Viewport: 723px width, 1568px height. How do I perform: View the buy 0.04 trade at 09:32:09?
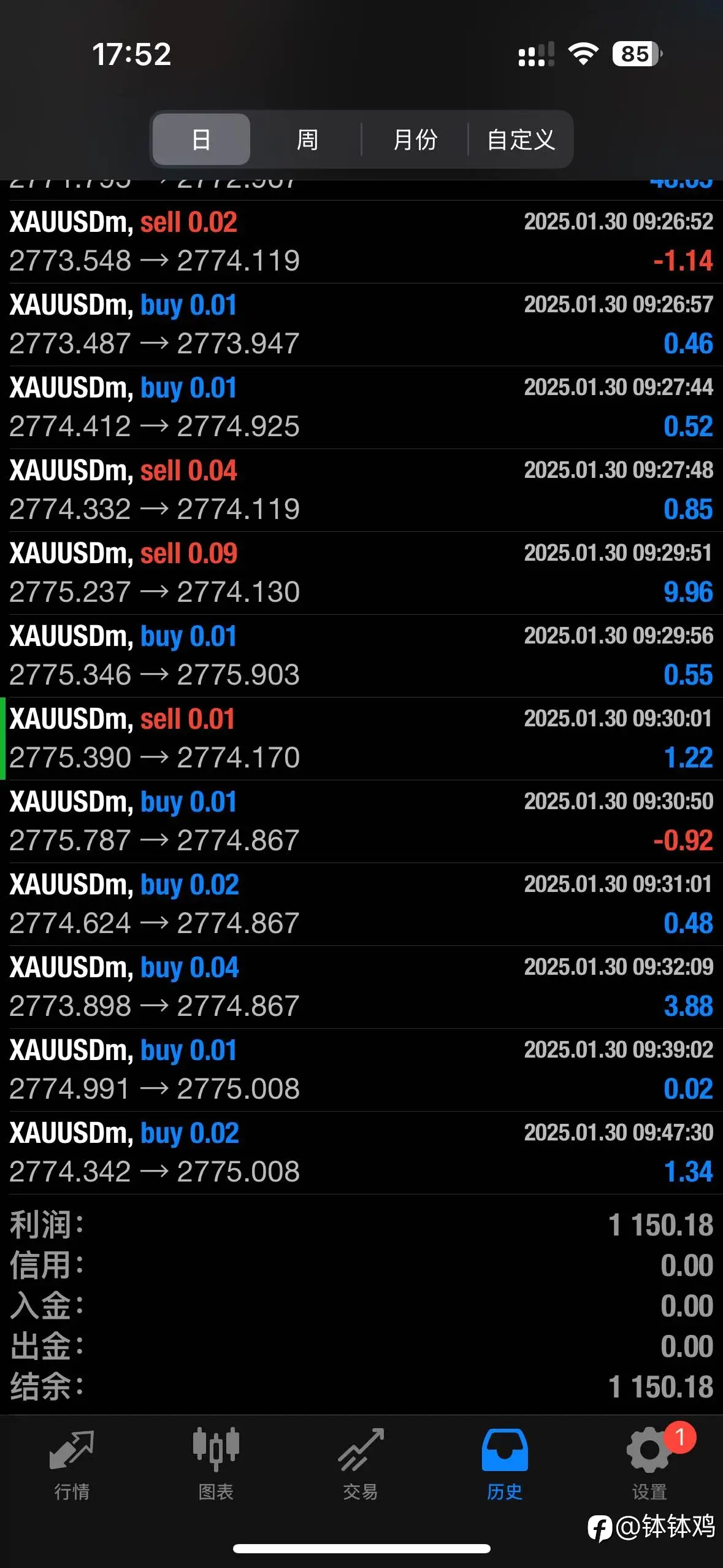click(361, 987)
